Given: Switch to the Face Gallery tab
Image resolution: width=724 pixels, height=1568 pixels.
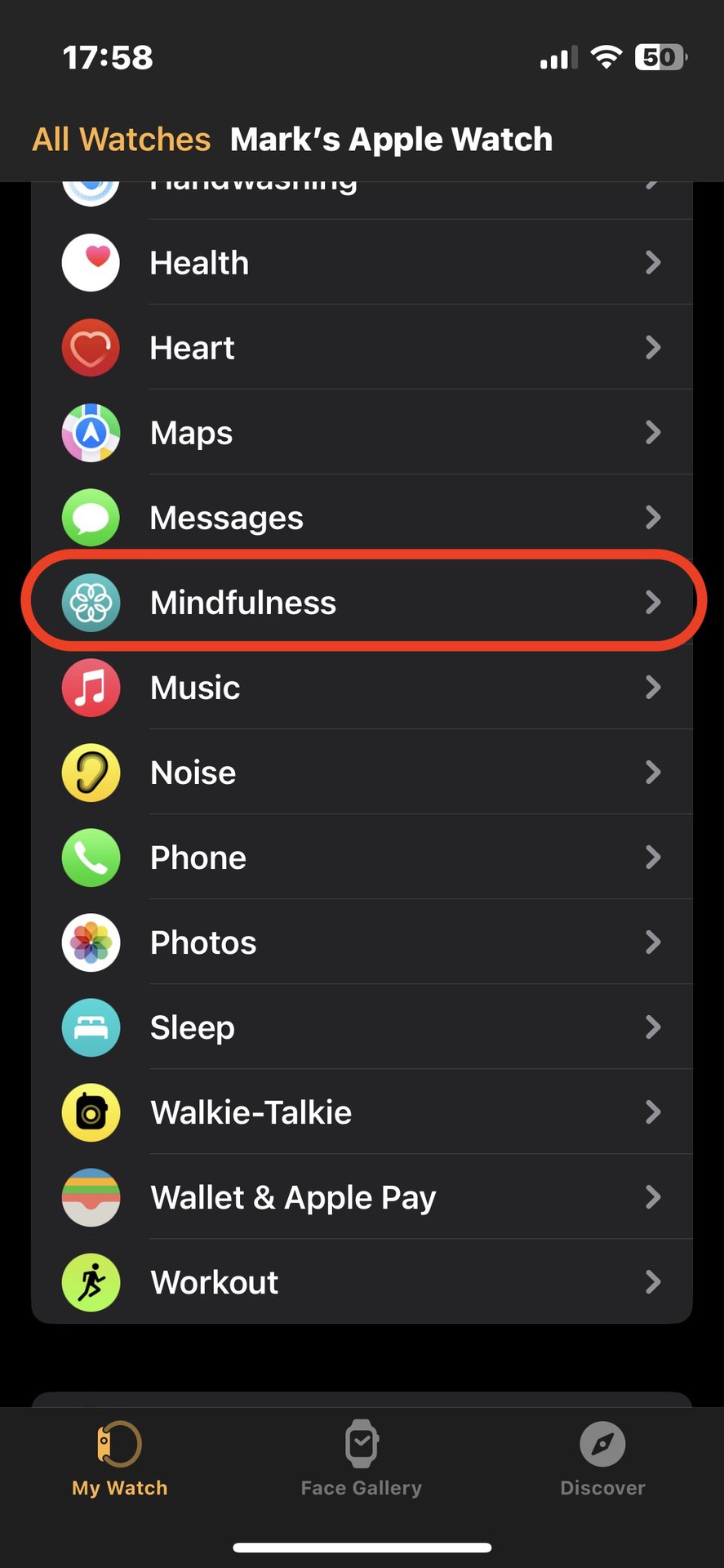Looking at the screenshot, I should click(x=362, y=1459).
